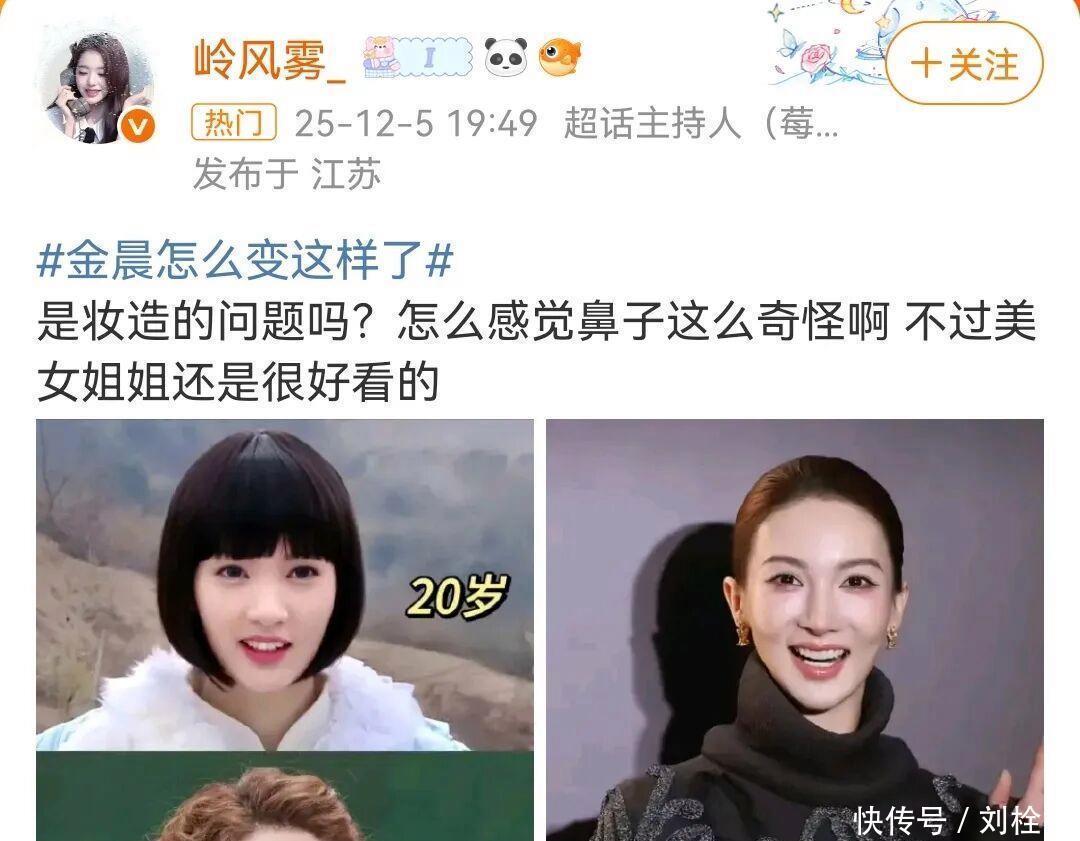The width and height of the screenshot is (1080, 841).
Task: Open the partially visible green-background photo
Action: 284,797
